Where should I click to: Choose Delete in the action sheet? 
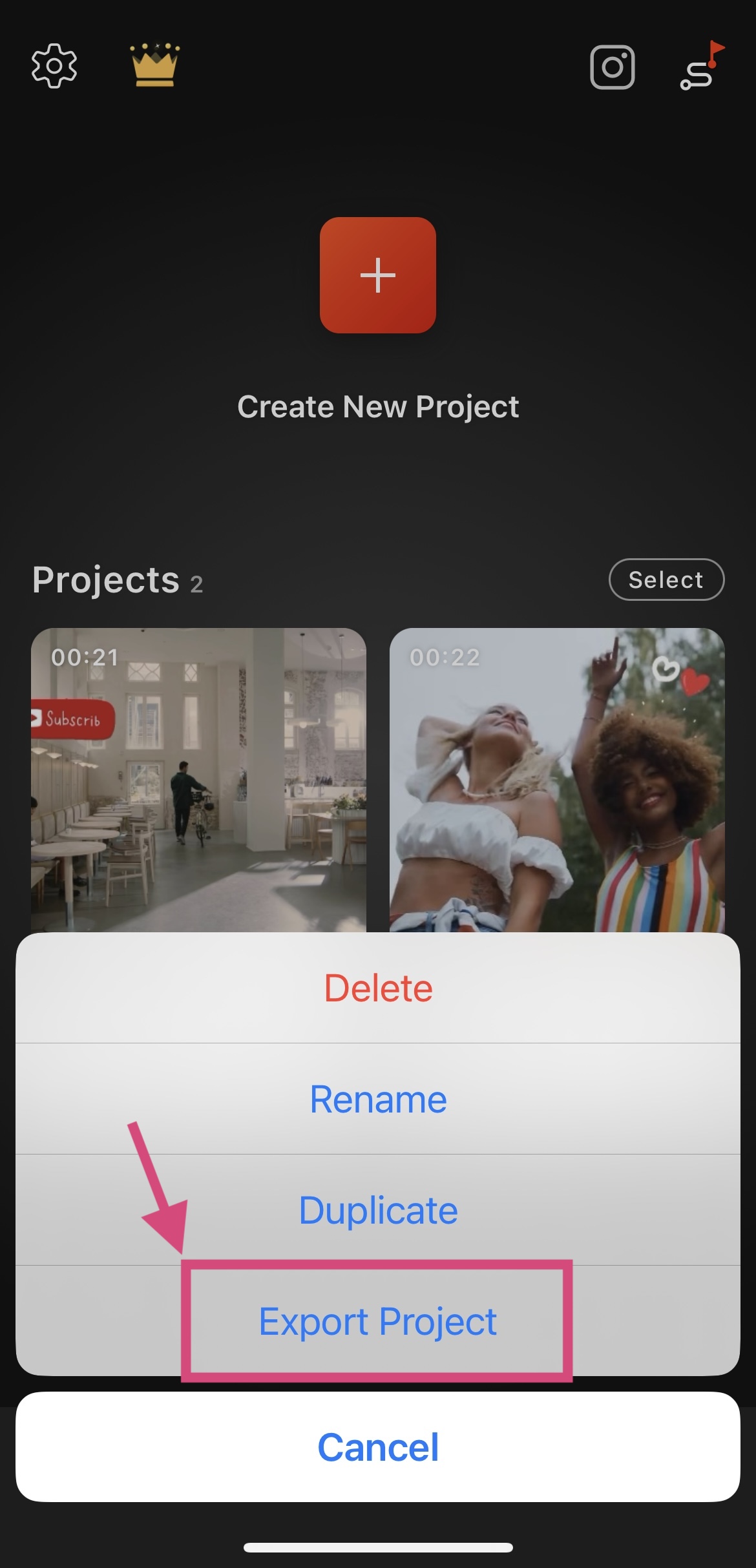click(x=378, y=988)
